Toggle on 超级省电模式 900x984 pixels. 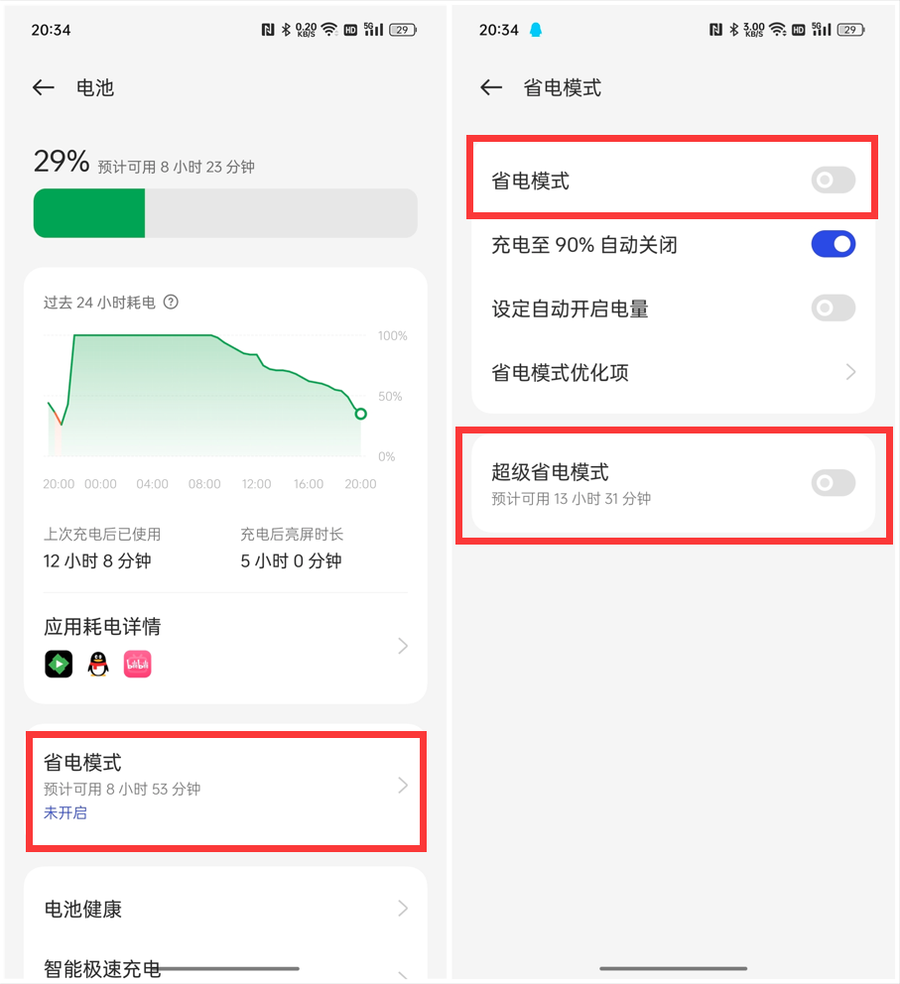point(832,484)
